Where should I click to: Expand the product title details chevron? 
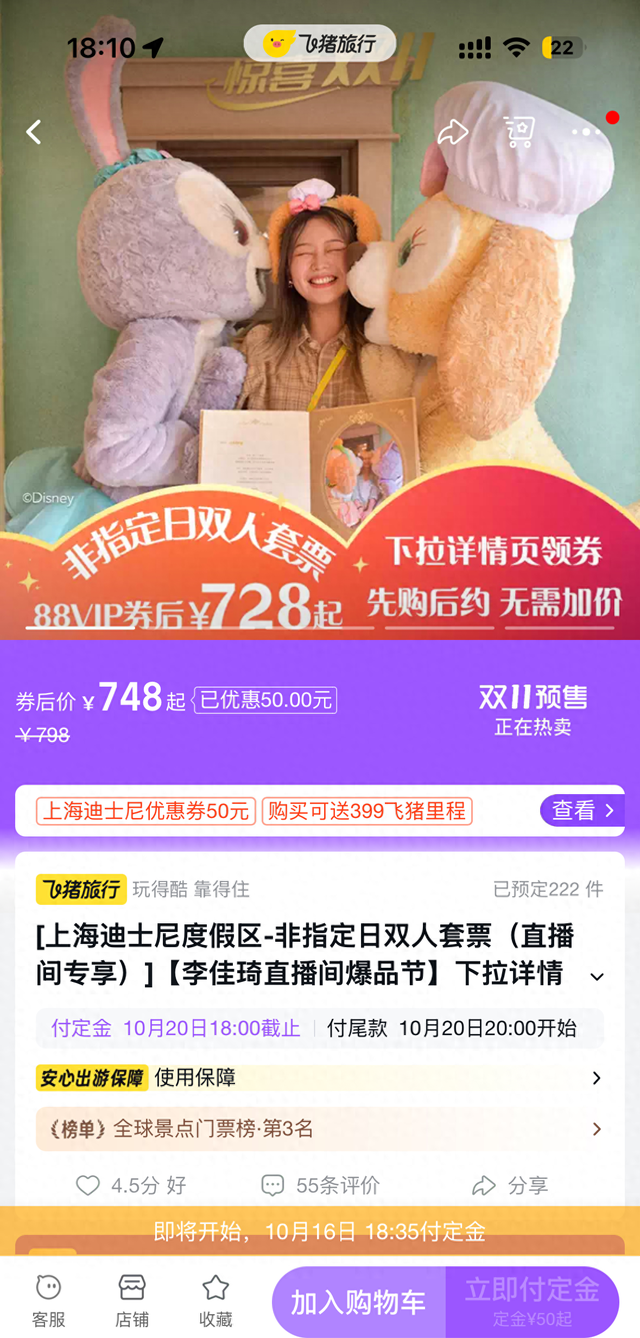tap(597, 976)
